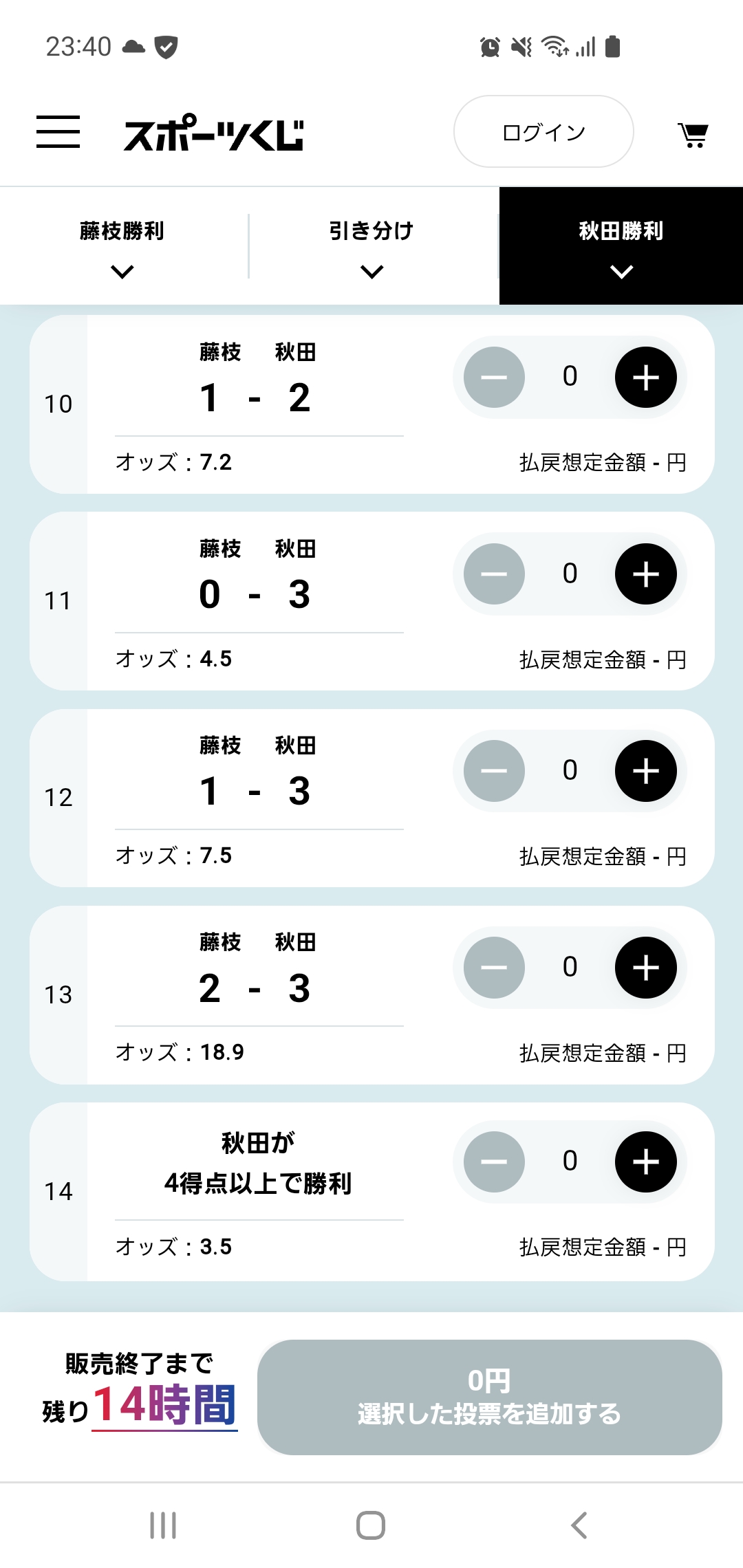743x1568 pixels.
Task: Decrease the bet count for score 1 - 3
Action: (494, 771)
